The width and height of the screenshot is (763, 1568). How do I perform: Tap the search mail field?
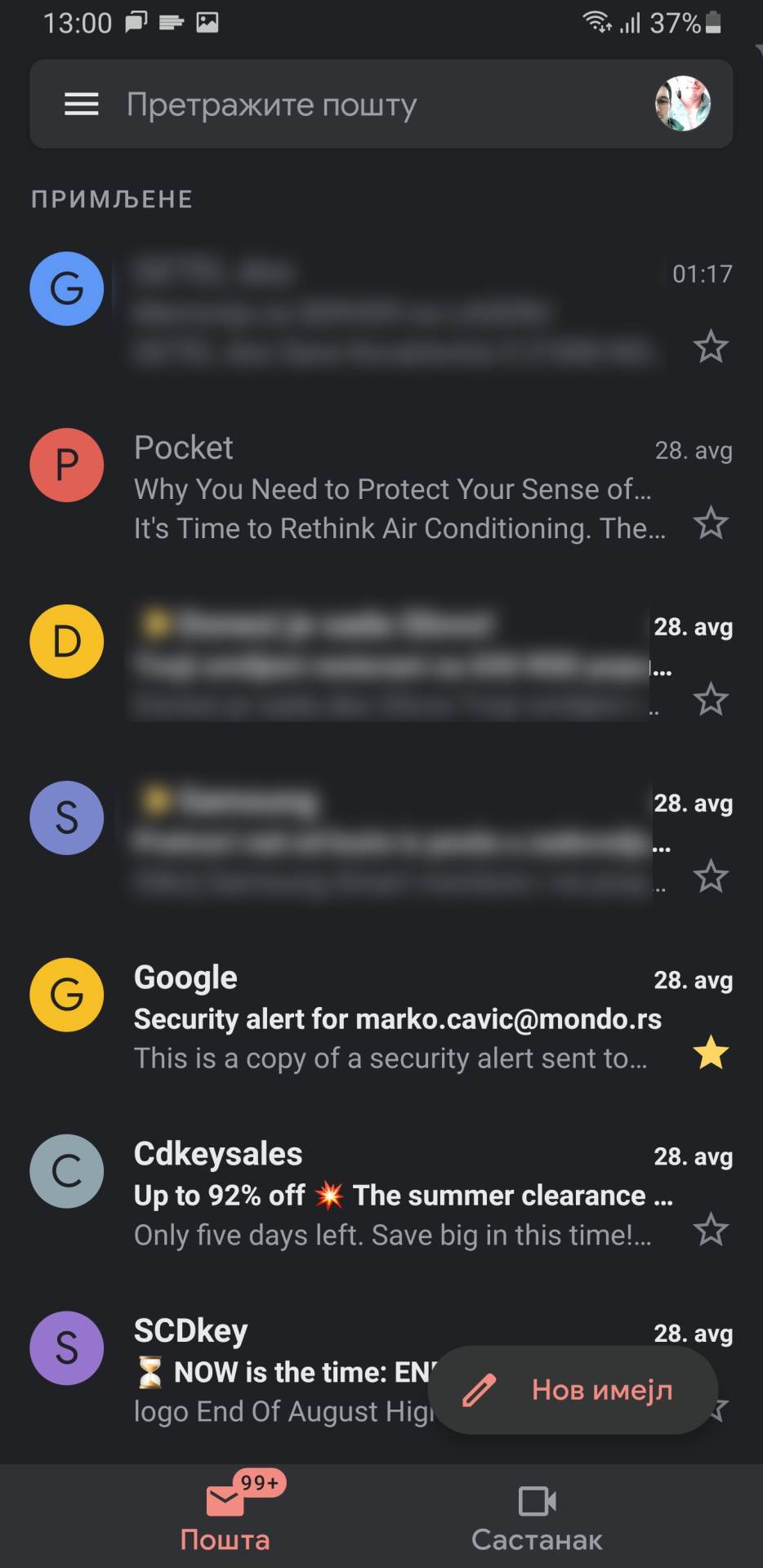click(368, 105)
